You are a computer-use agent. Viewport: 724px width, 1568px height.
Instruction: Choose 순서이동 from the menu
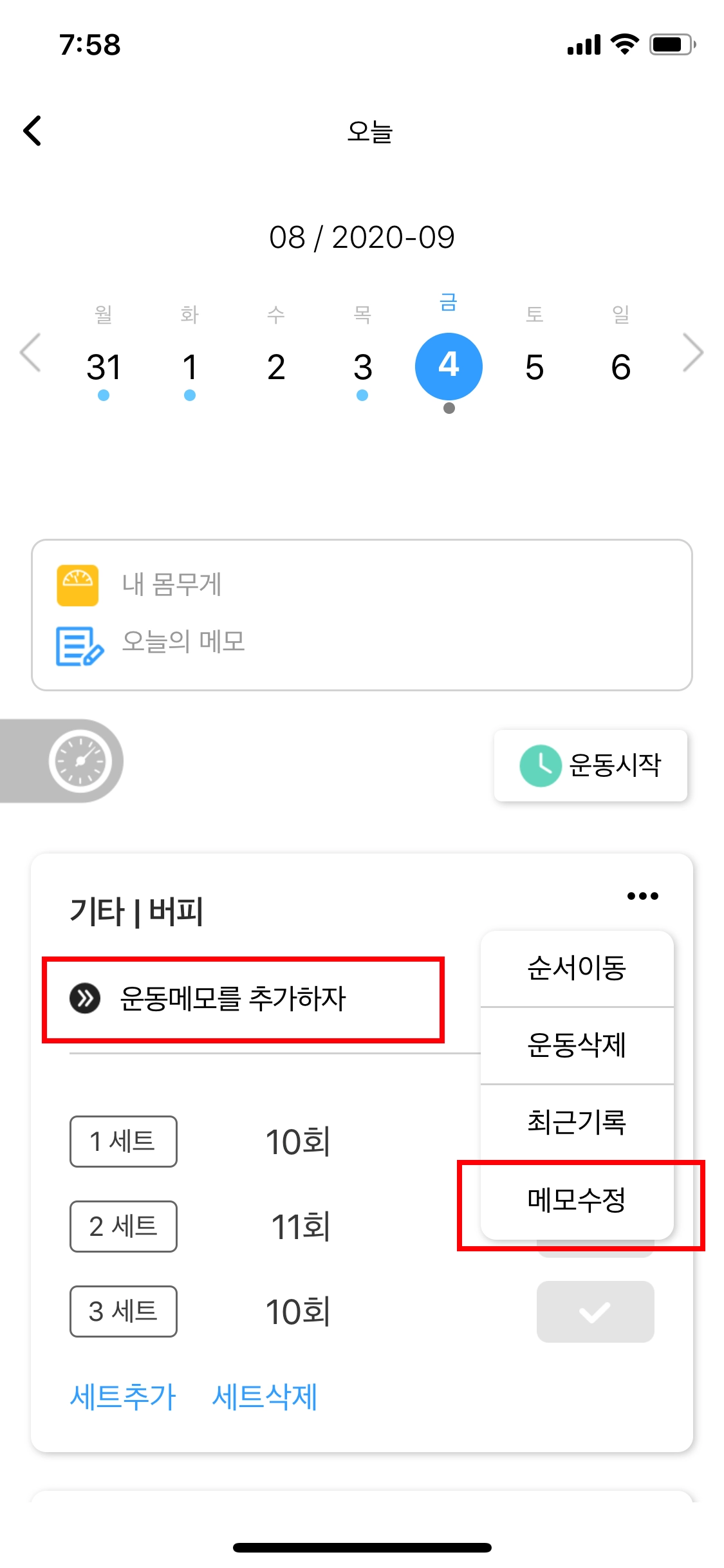click(577, 968)
